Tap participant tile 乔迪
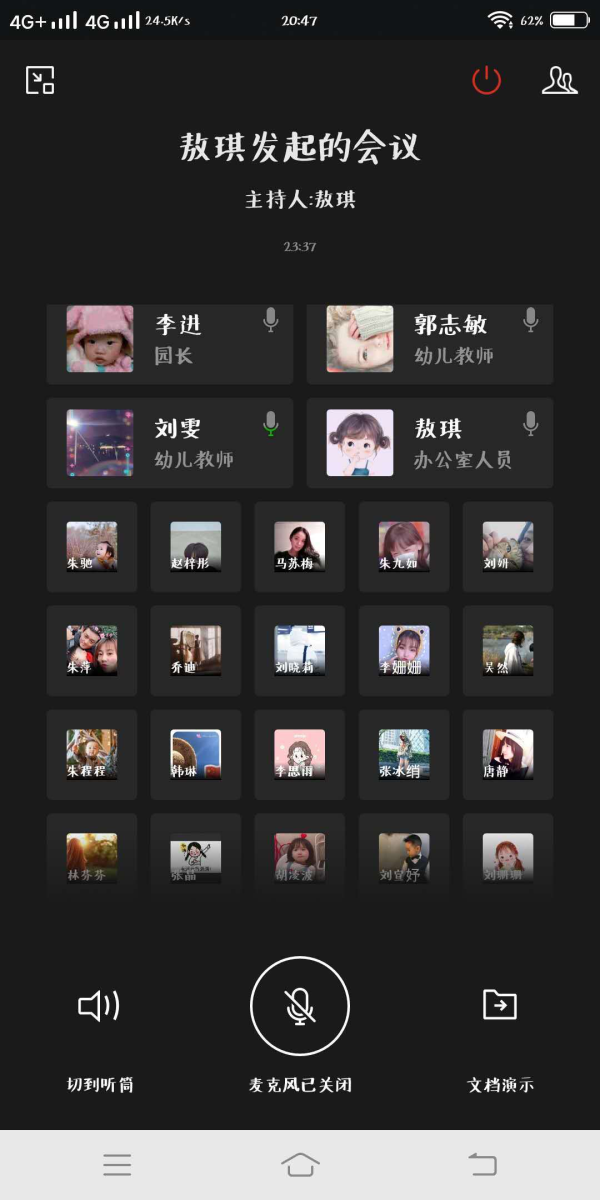The height and width of the screenshot is (1200, 600). point(196,651)
